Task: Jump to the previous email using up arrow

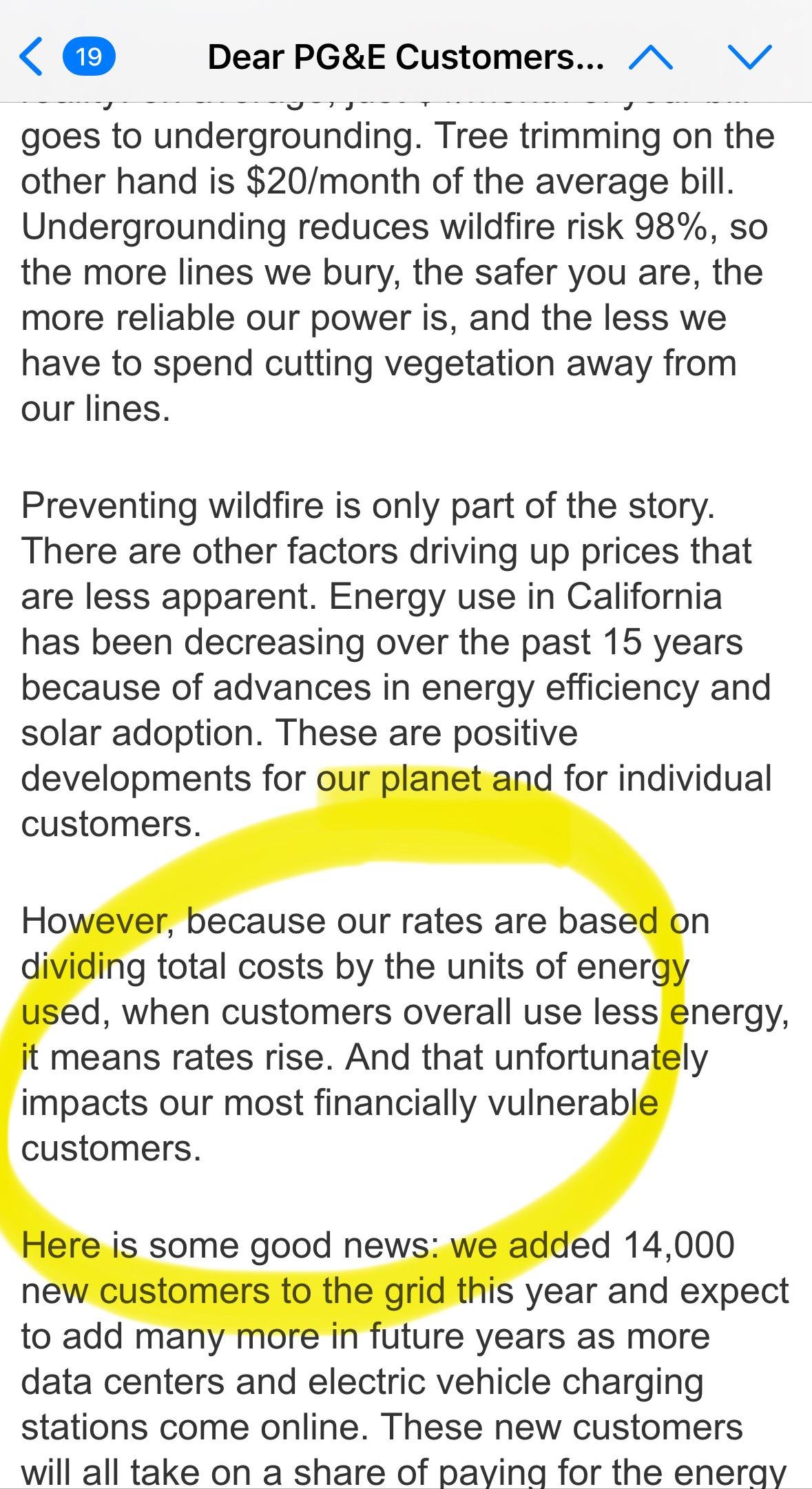Action: point(651,56)
